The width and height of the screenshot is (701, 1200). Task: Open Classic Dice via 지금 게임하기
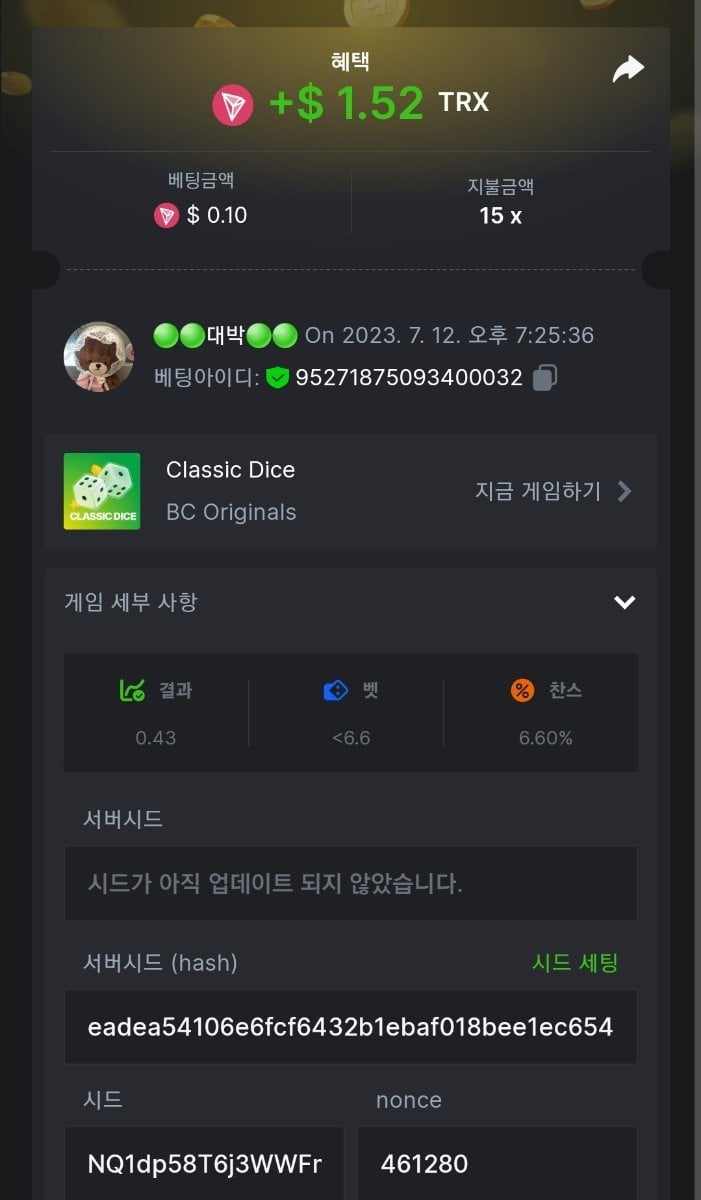click(553, 491)
